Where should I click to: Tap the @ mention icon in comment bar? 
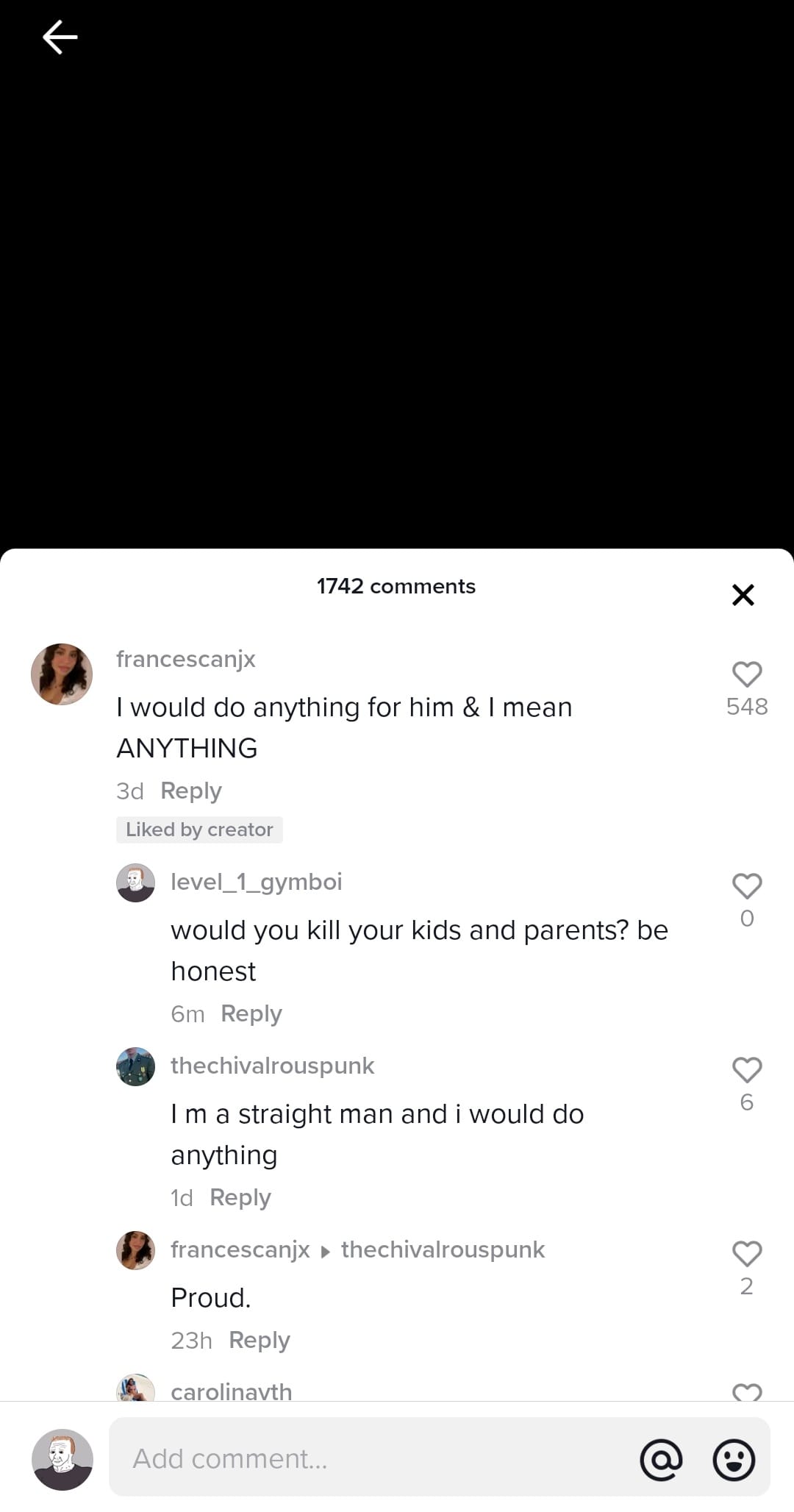(661, 1458)
